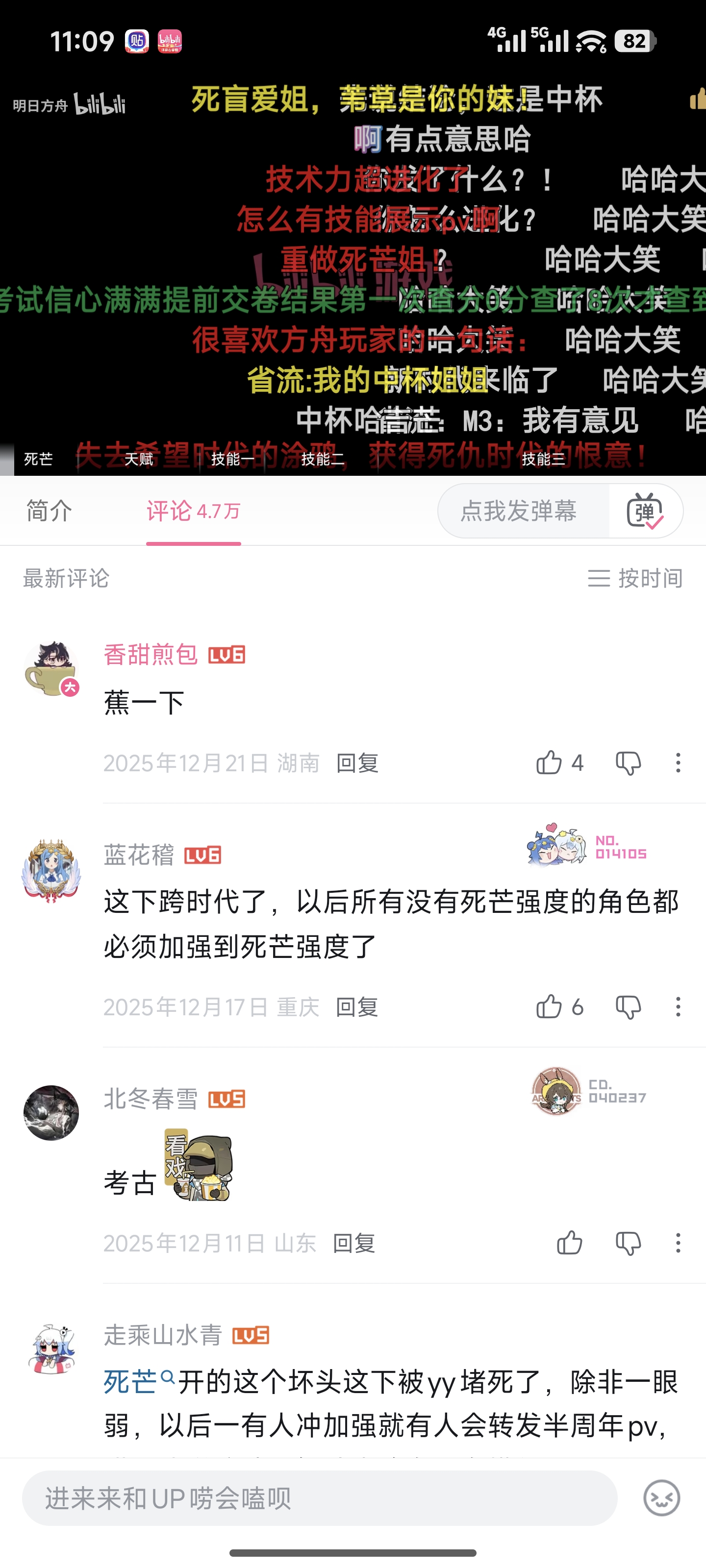This screenshot has width=706, height=1568.
Task: Tap the comment input field at bottom
Action: [x=320, y=1498]
